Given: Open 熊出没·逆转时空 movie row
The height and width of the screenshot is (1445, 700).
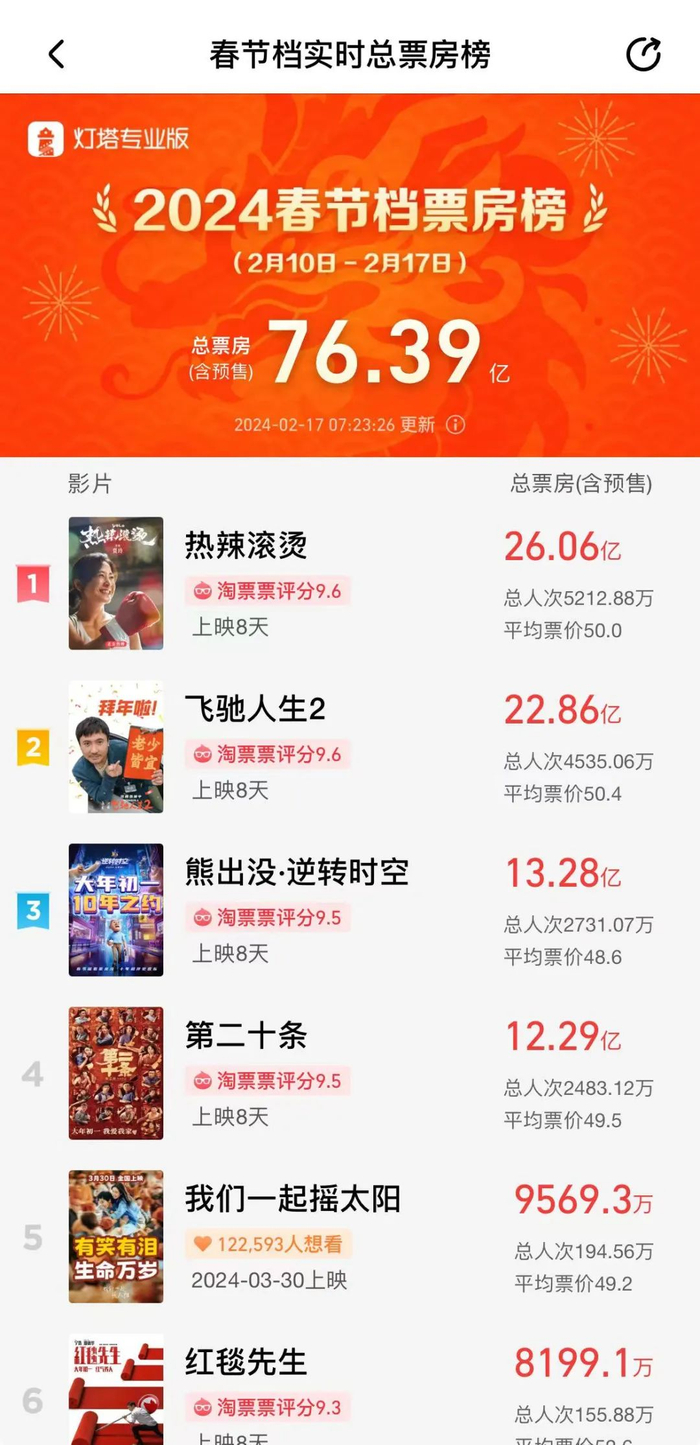Looking at the screenshot, I should (x=297, y=873).
